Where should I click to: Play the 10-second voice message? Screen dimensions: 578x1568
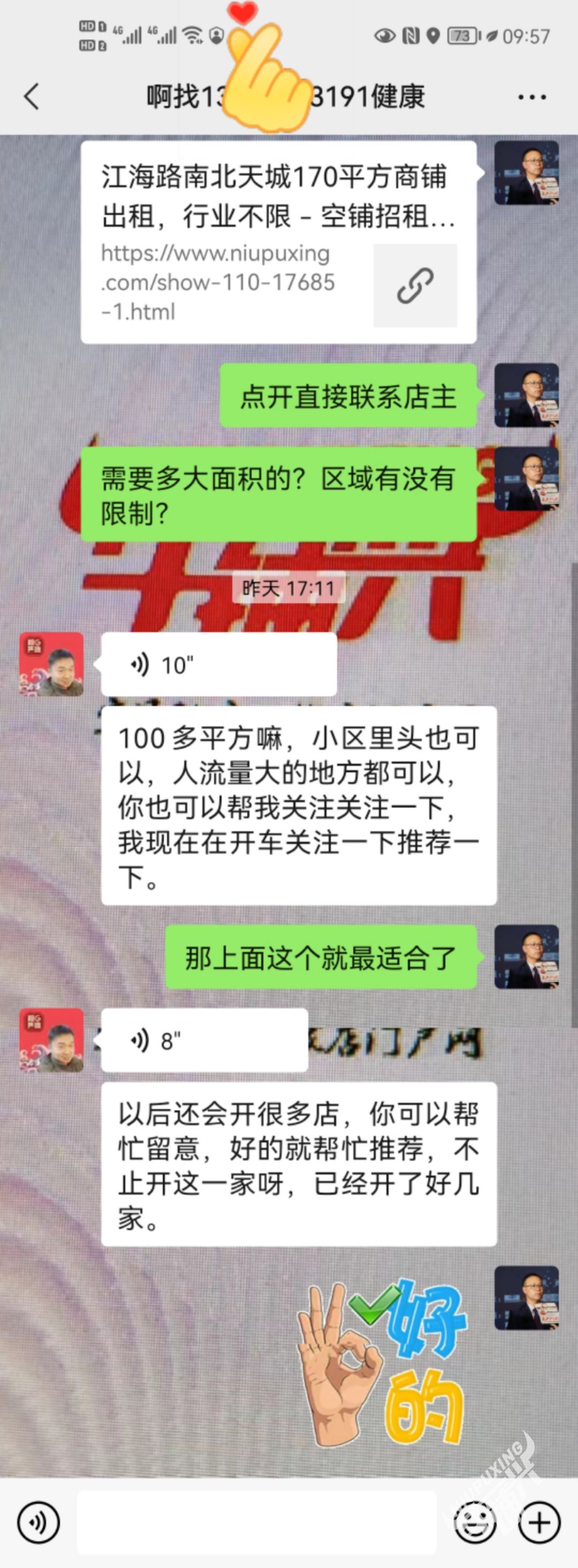tap(218, 664)
